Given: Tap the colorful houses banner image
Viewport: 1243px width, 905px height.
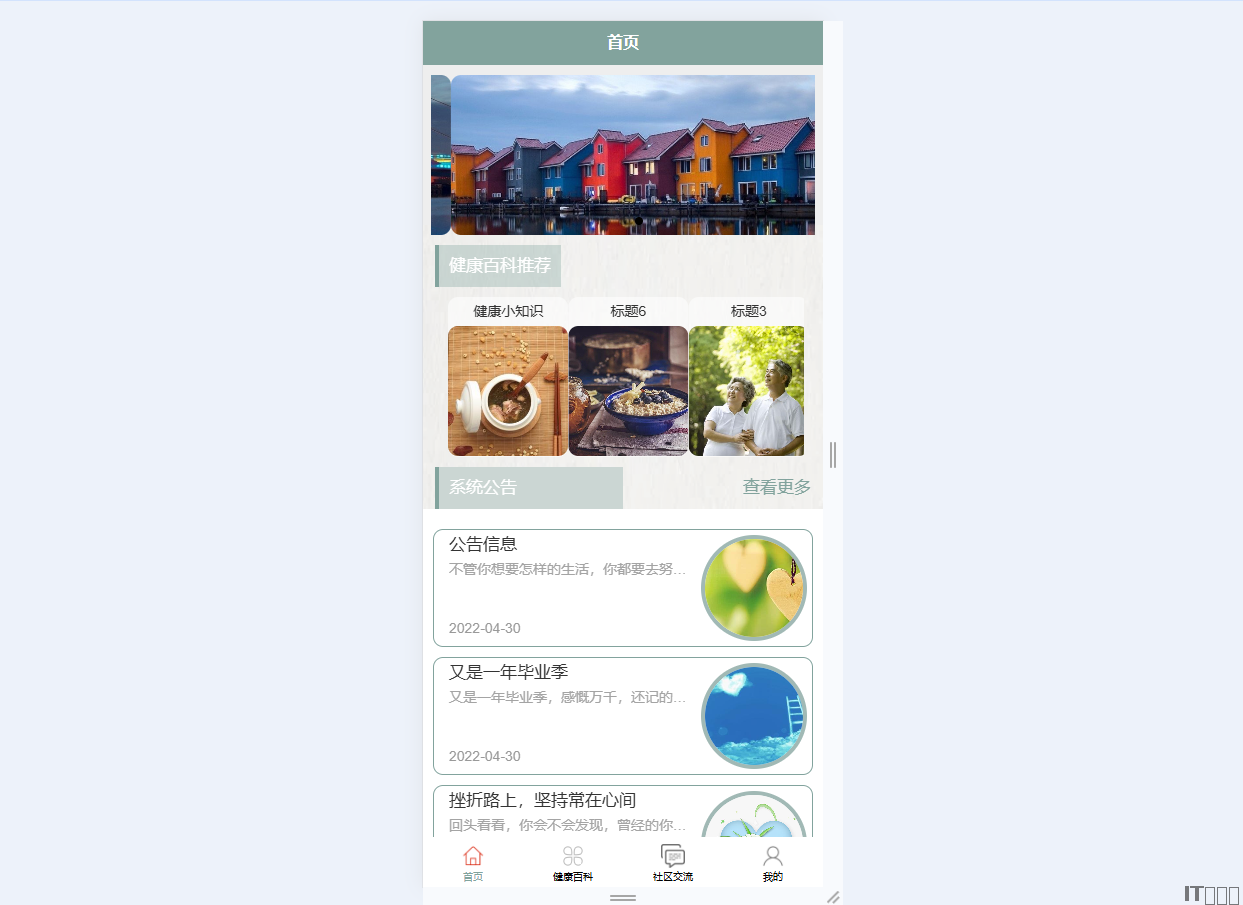Looking at the screenshot, I should pyautogui.click(x=632, y=155).
